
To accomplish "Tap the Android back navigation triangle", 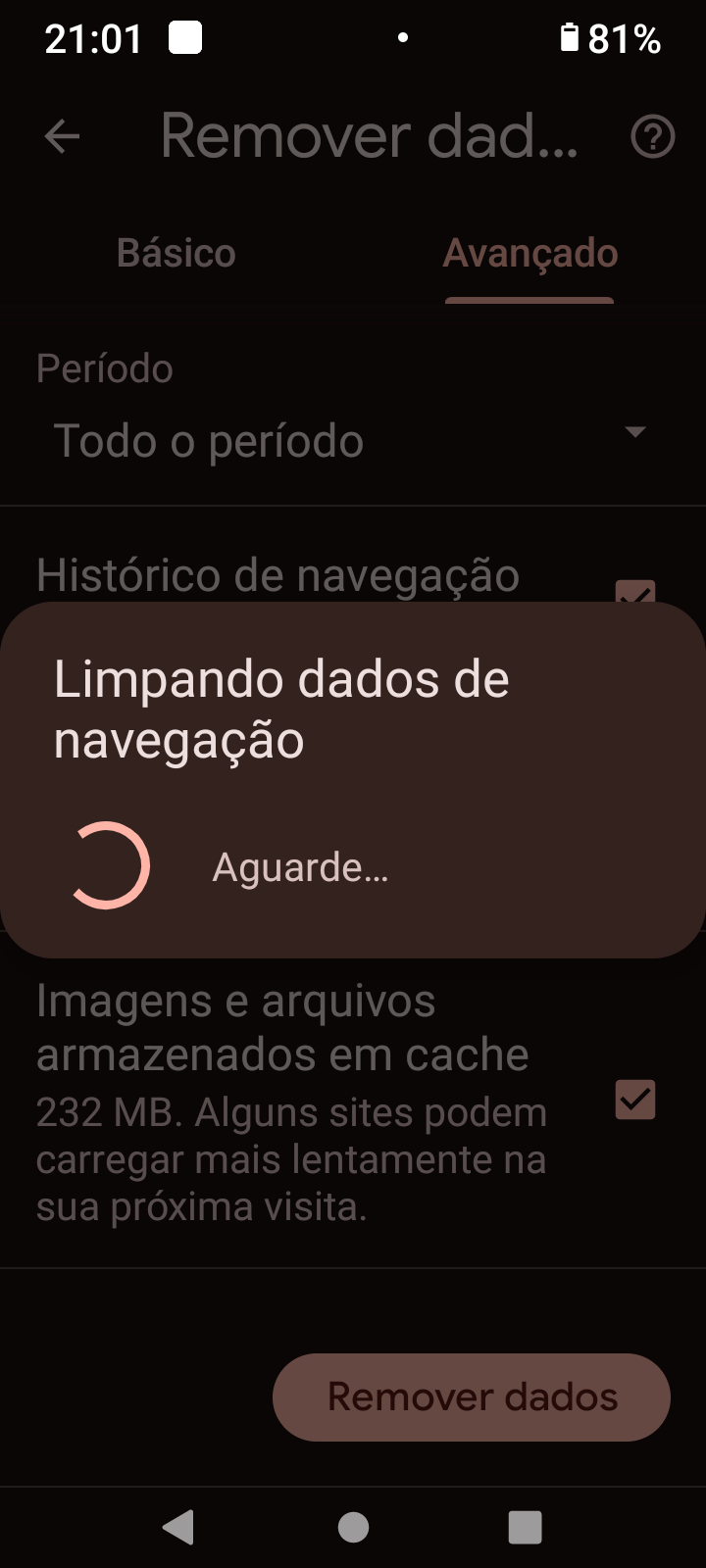I will 177,1525.
